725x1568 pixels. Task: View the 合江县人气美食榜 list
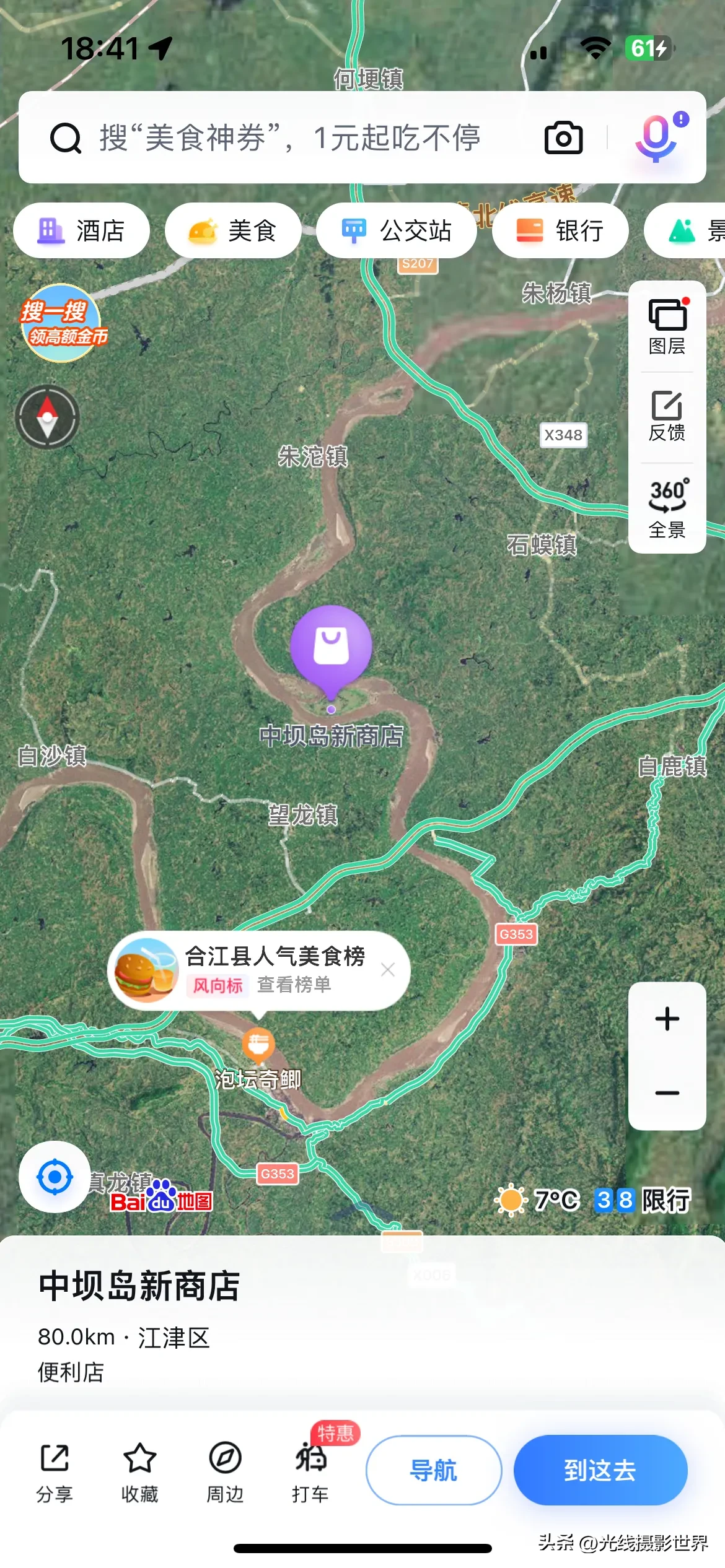(294, 985)
